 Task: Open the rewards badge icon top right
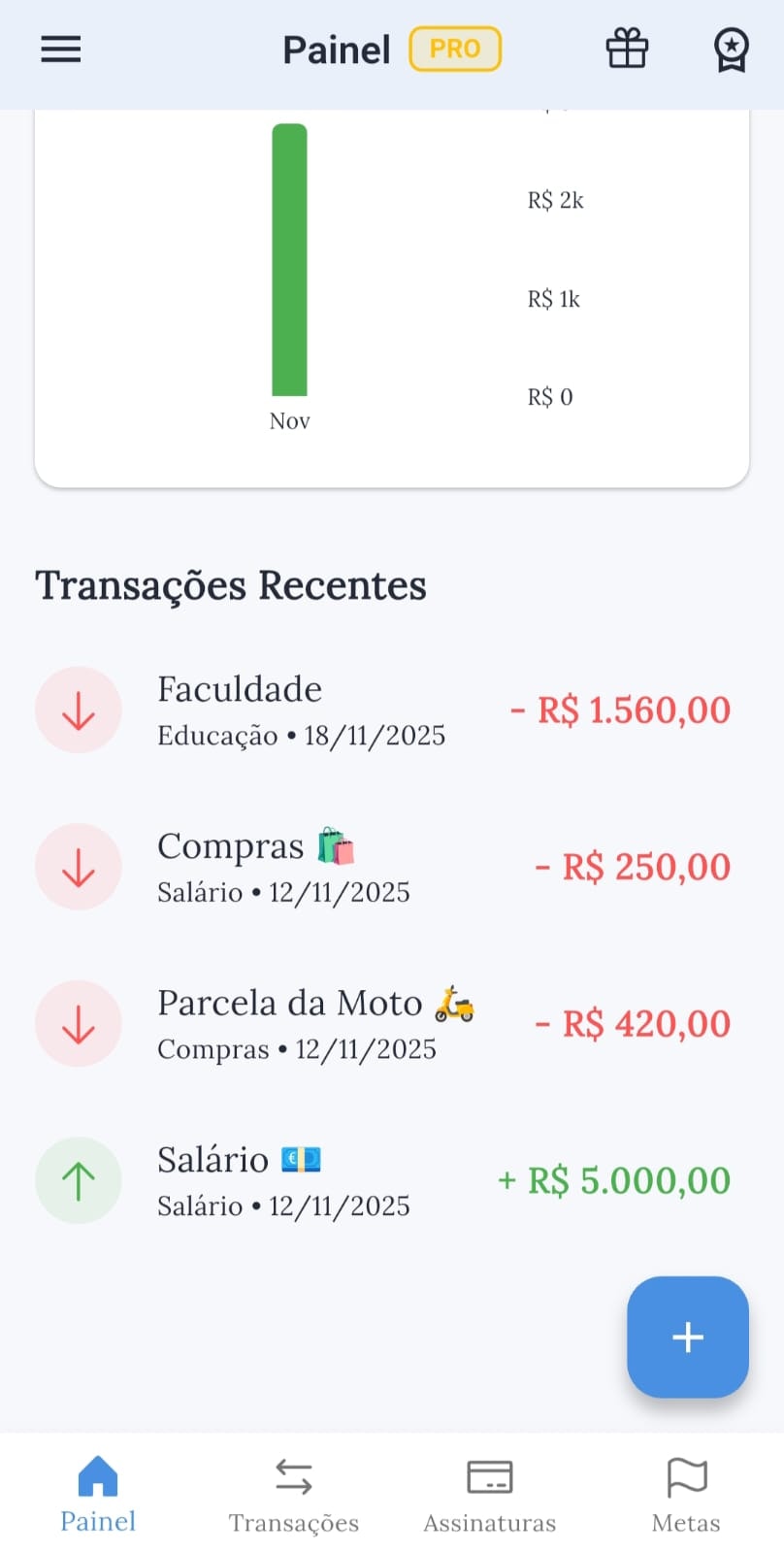click(730, 50)
